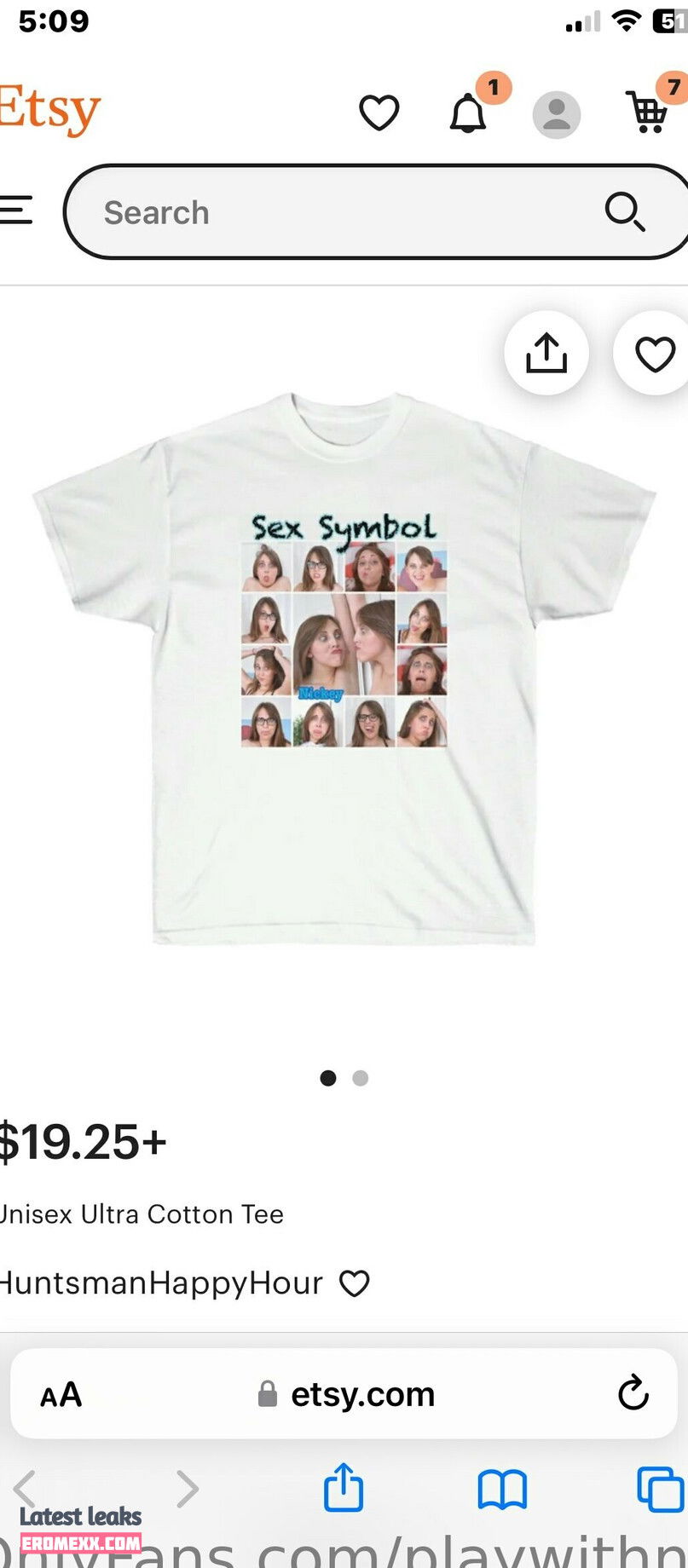688x1568 pixels.
Task: Open Safari bookmarks
Action: tap(502, 1490)
